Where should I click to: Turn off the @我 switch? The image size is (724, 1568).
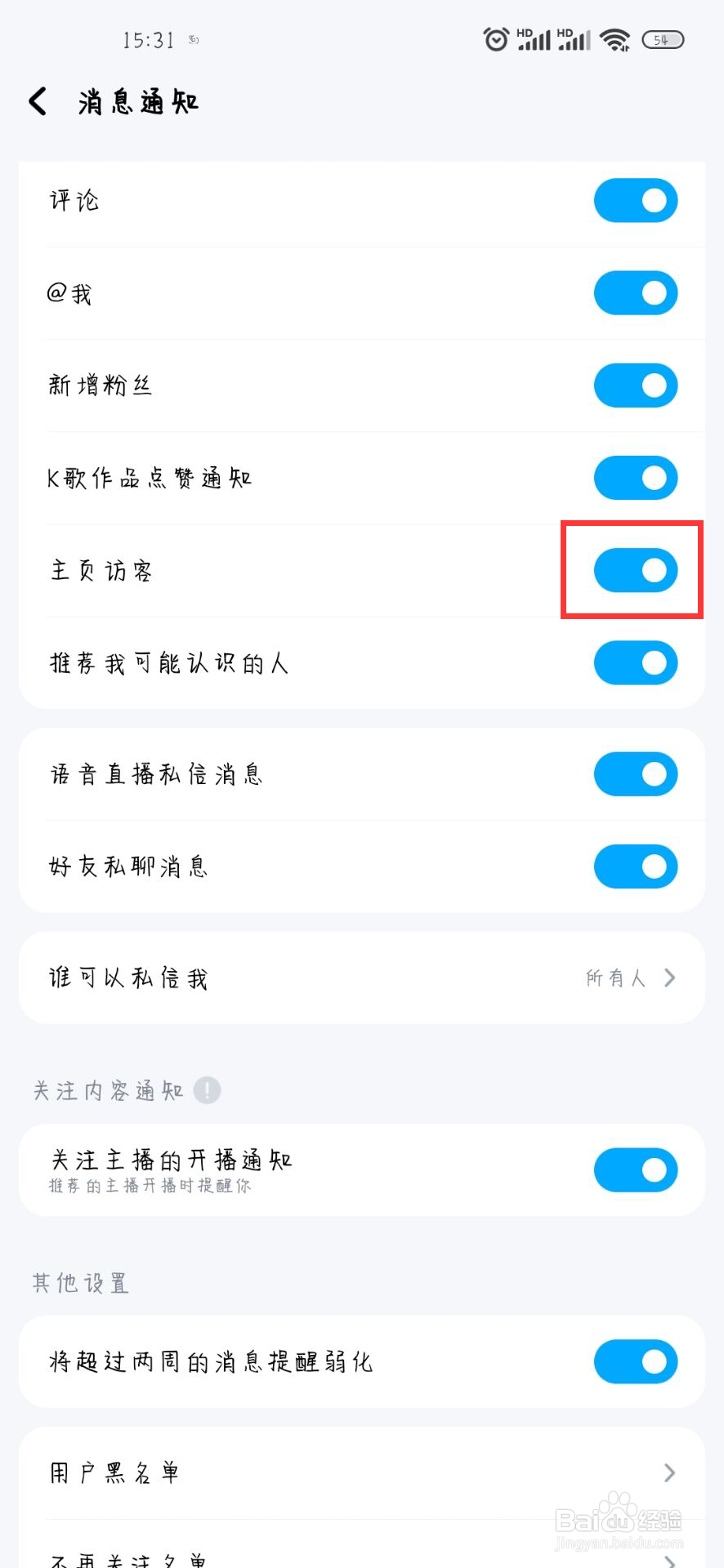[636, 292]
